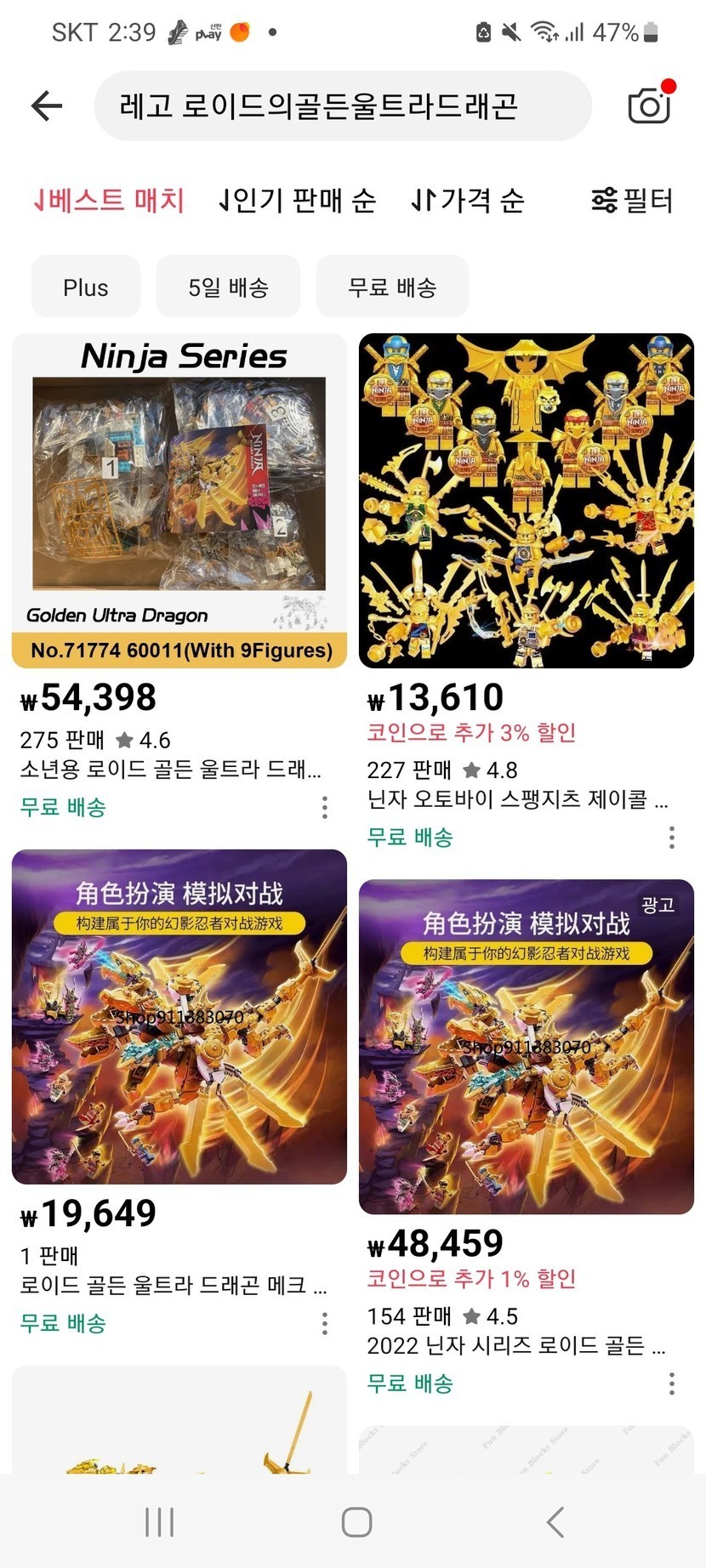This screenshot has height=1568, width=706.
Task: Edit the 레고 로이드의골든울트라드래곤 search query
Action: tap(340, 106)
